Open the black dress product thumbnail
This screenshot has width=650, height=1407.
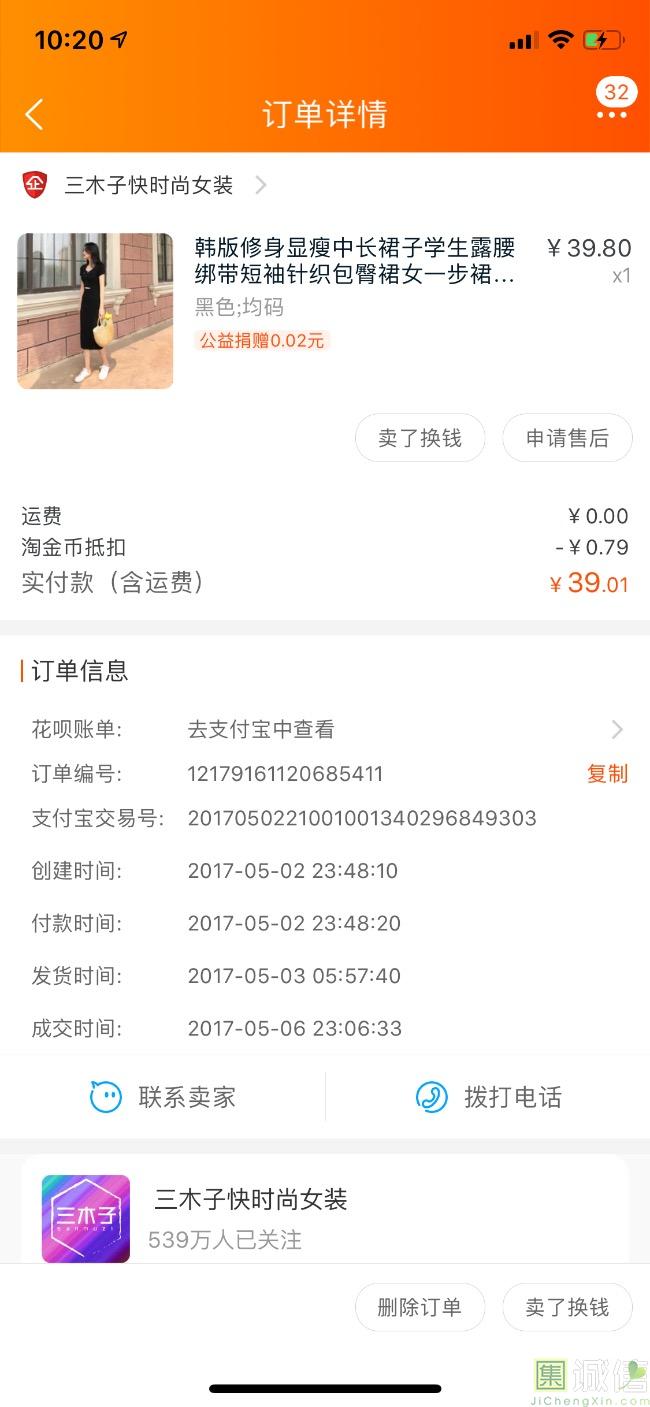(x=95, y=311)
